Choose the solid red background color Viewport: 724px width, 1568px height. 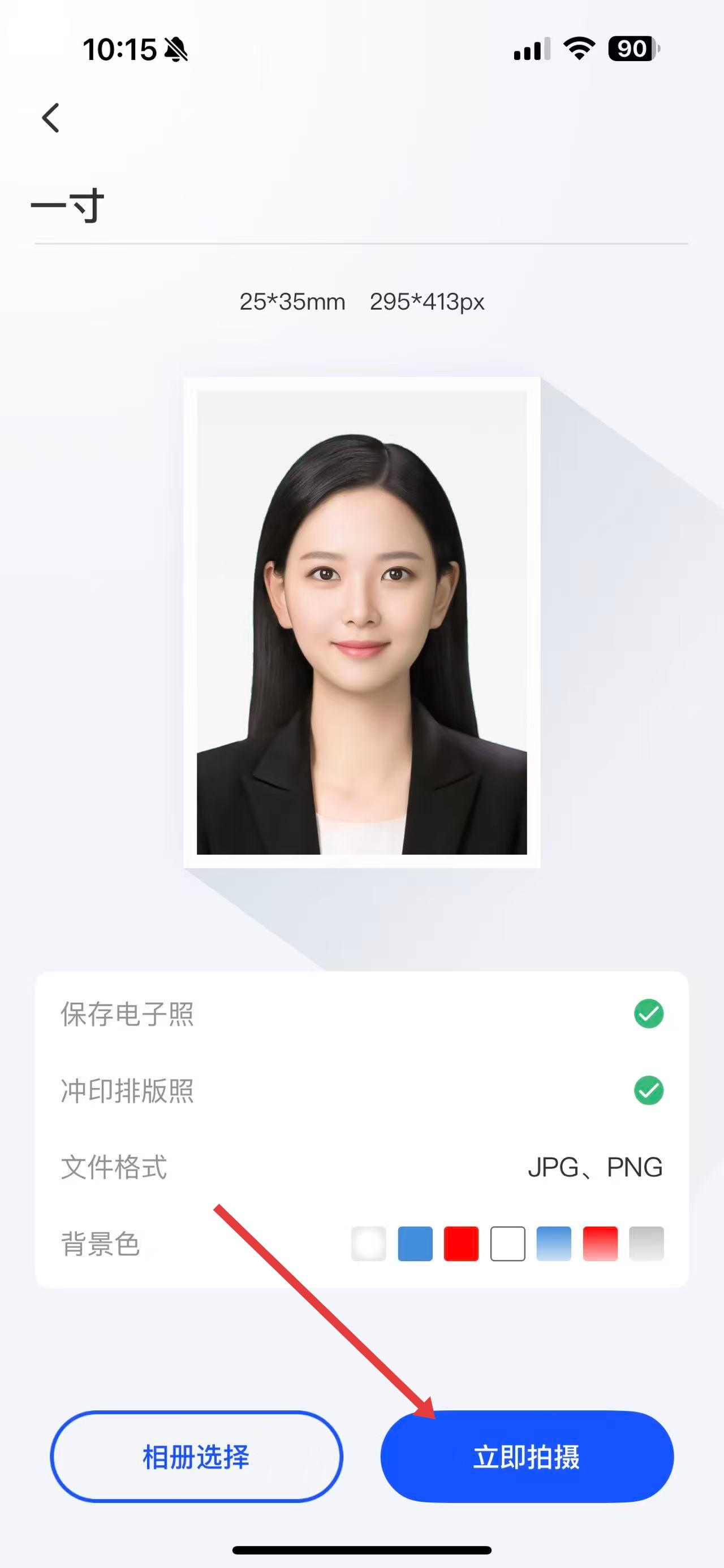pyautogui.click(x=461, y=1244)
